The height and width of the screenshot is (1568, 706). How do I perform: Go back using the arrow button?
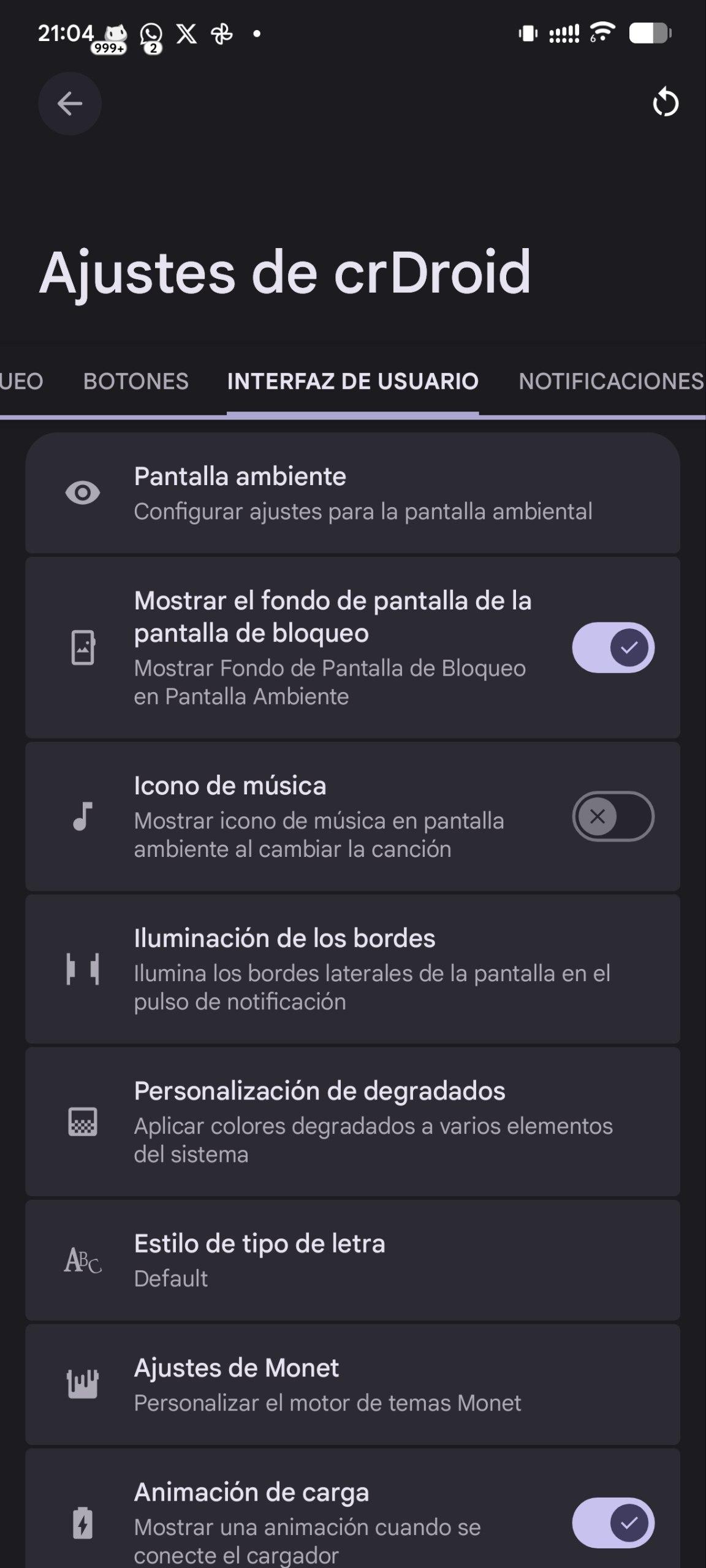pyautogui.click(x=70, y=104)
